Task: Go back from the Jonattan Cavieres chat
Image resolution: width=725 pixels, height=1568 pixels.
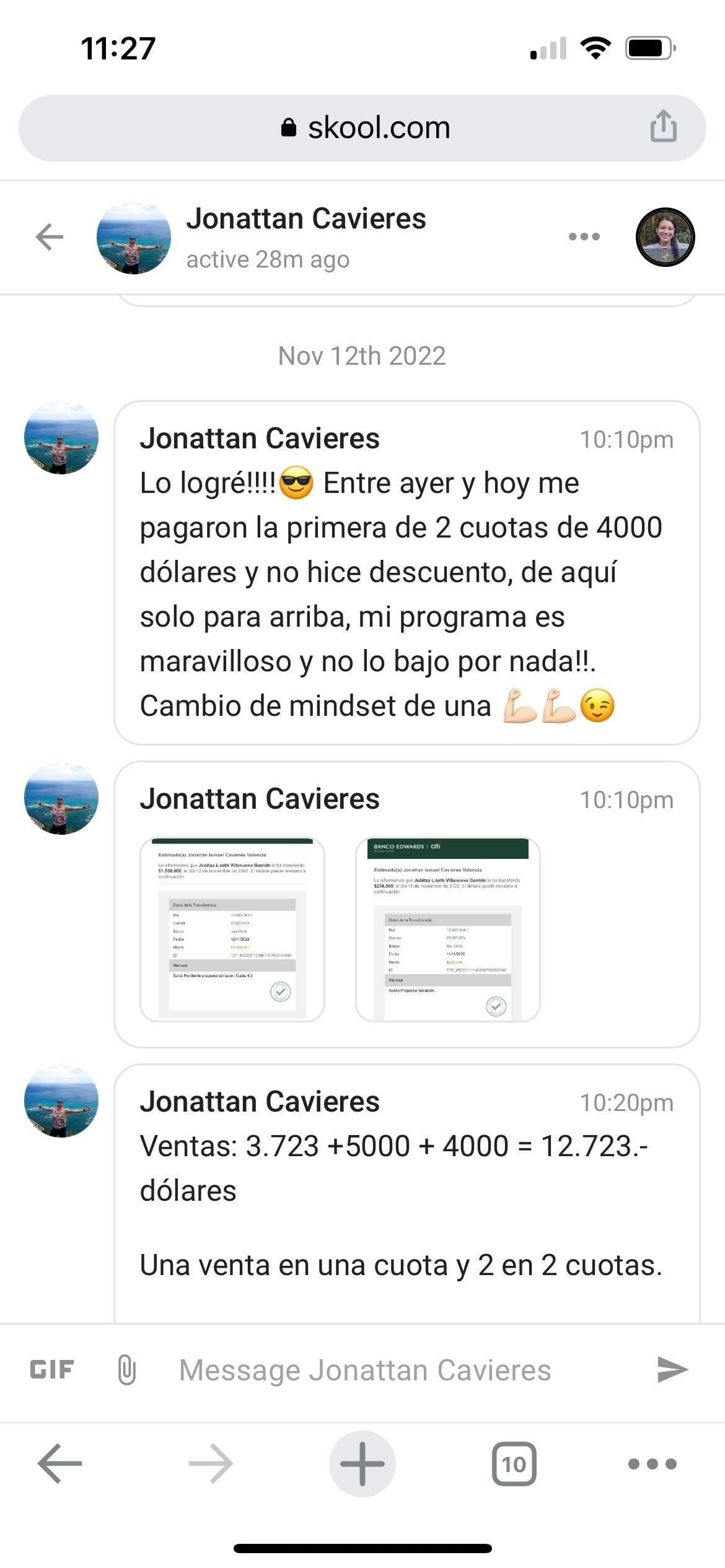Action: click(x=50, y=237)
